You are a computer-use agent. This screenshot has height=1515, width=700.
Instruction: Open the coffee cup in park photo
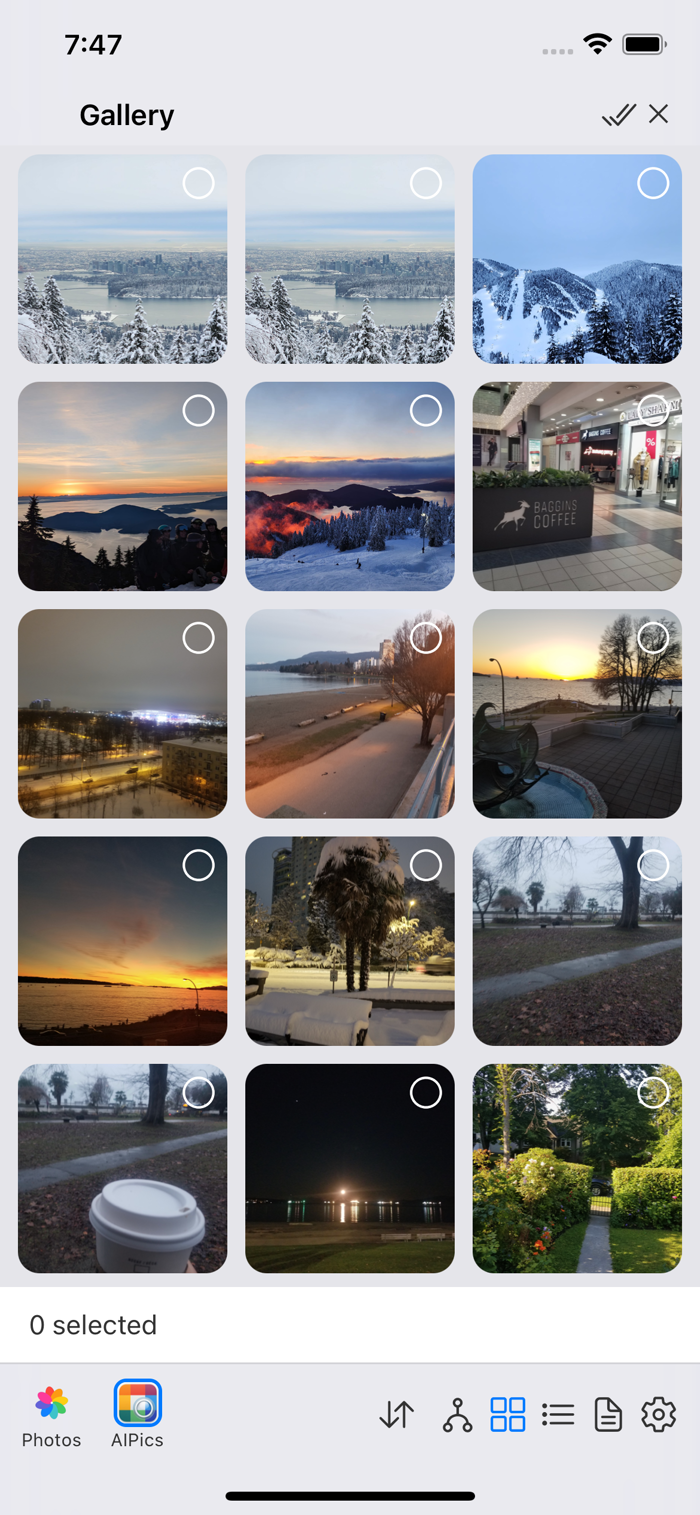coord(123,1168)
